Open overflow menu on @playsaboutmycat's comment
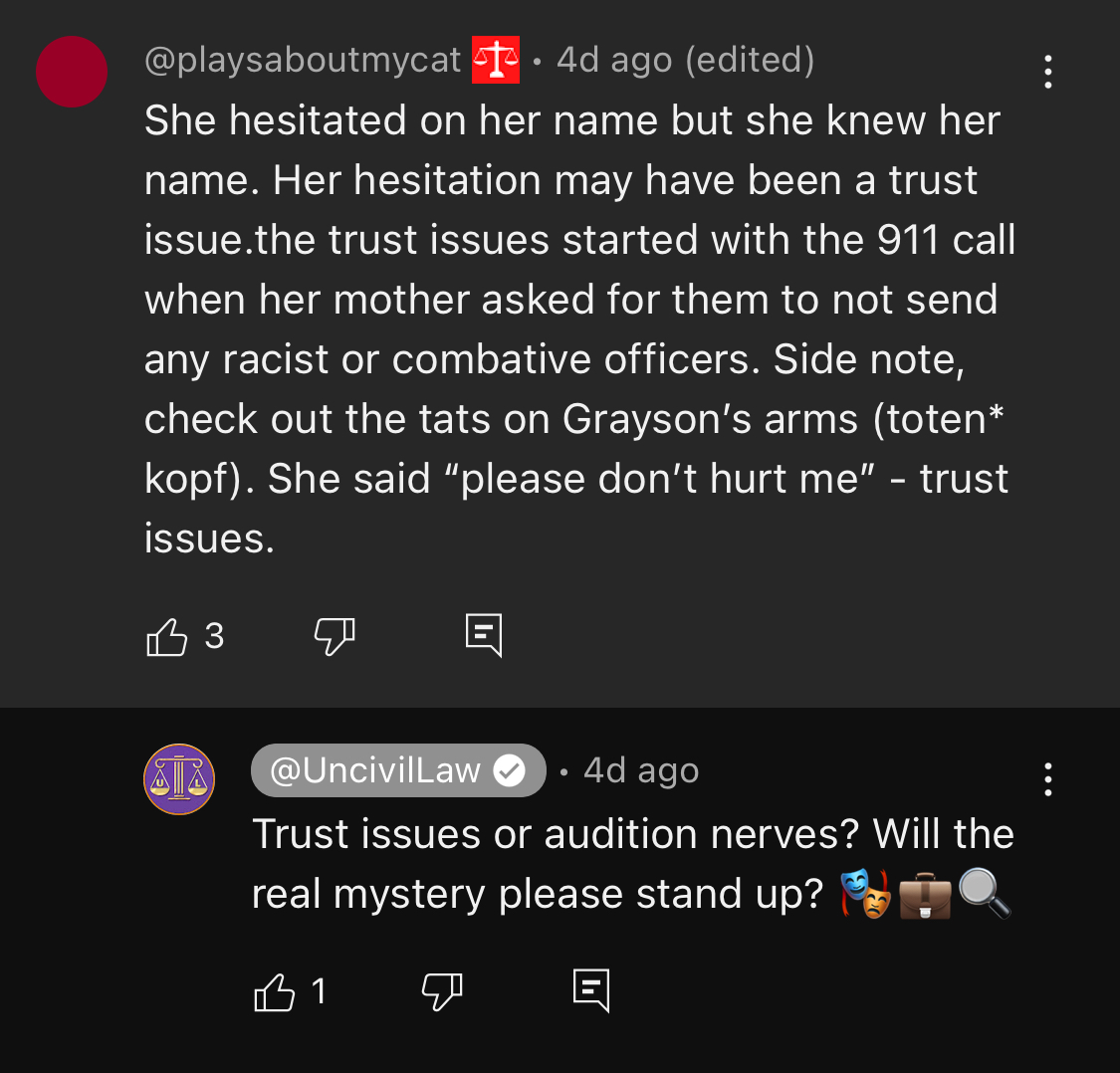The image size is (1120, 1073). [1048, 72]
